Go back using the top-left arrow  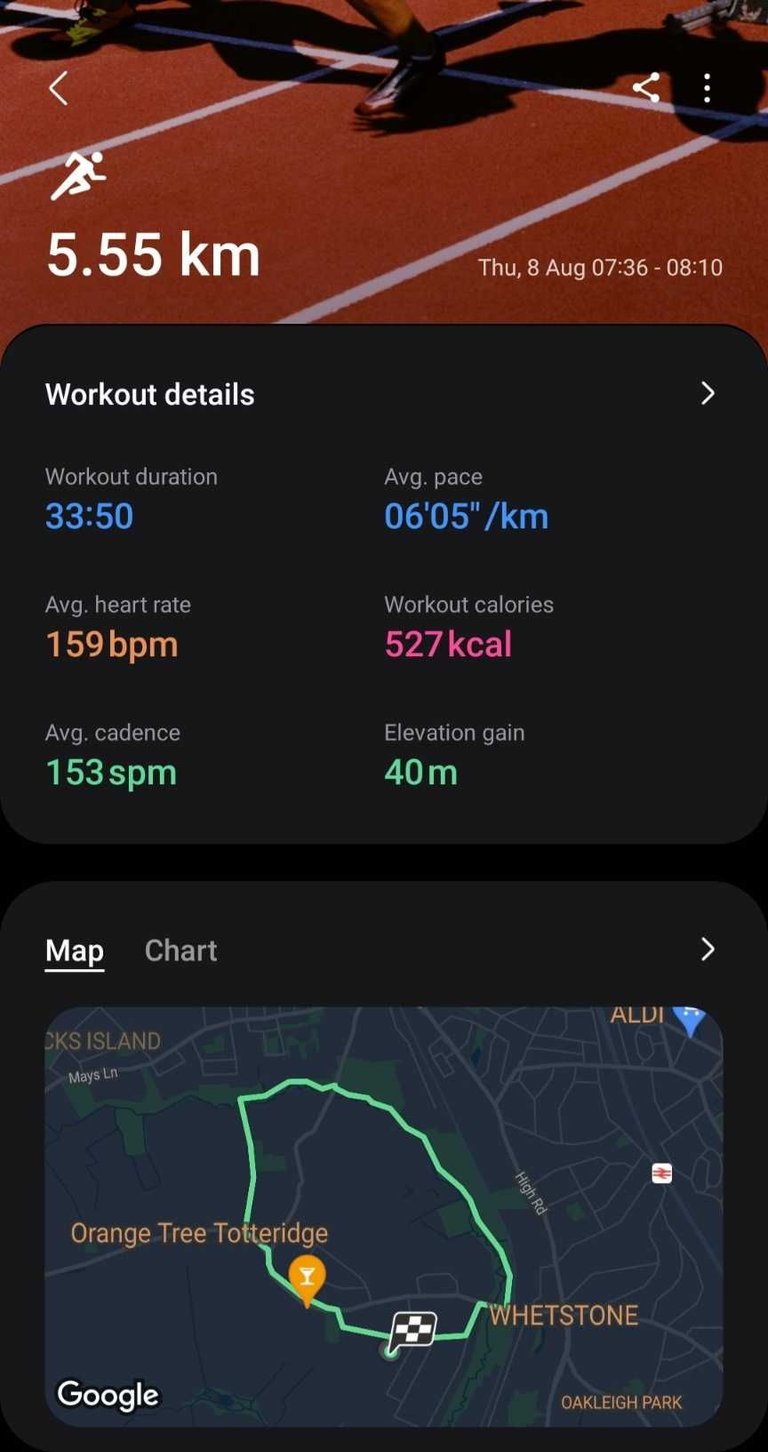(58, 88)
